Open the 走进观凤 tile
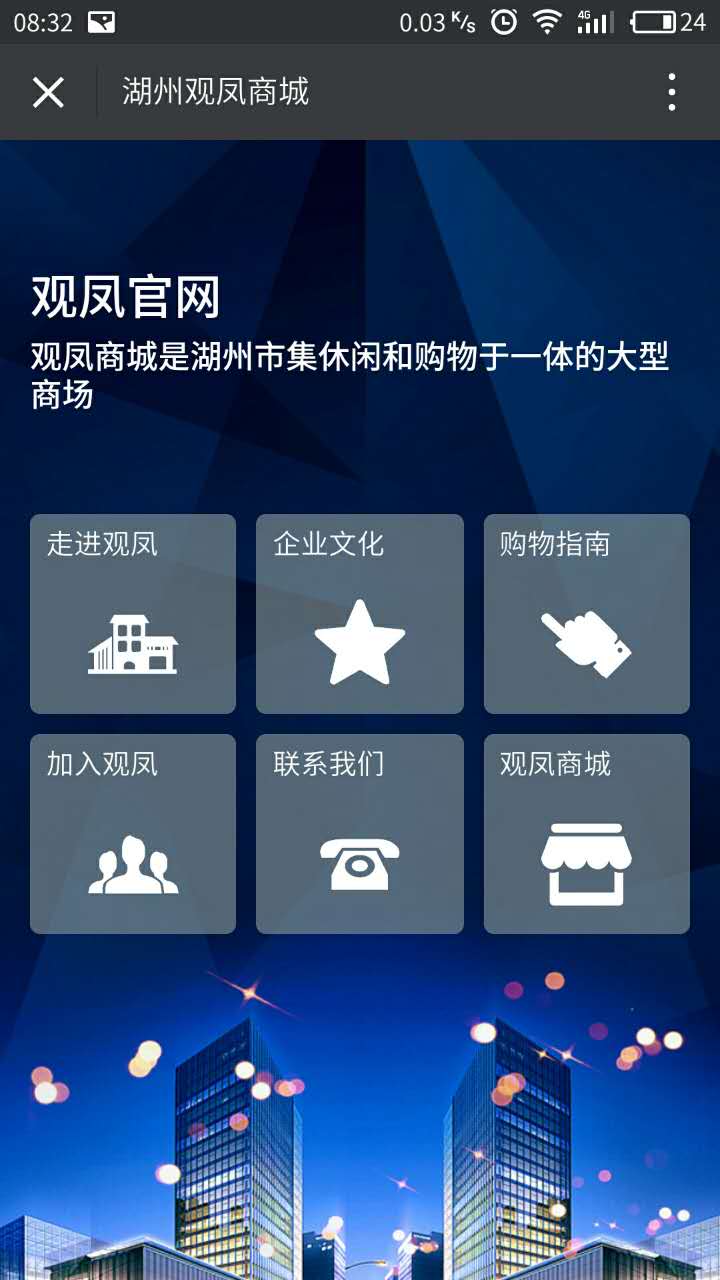The image size is (720, 1280). [x=133, y=614]
